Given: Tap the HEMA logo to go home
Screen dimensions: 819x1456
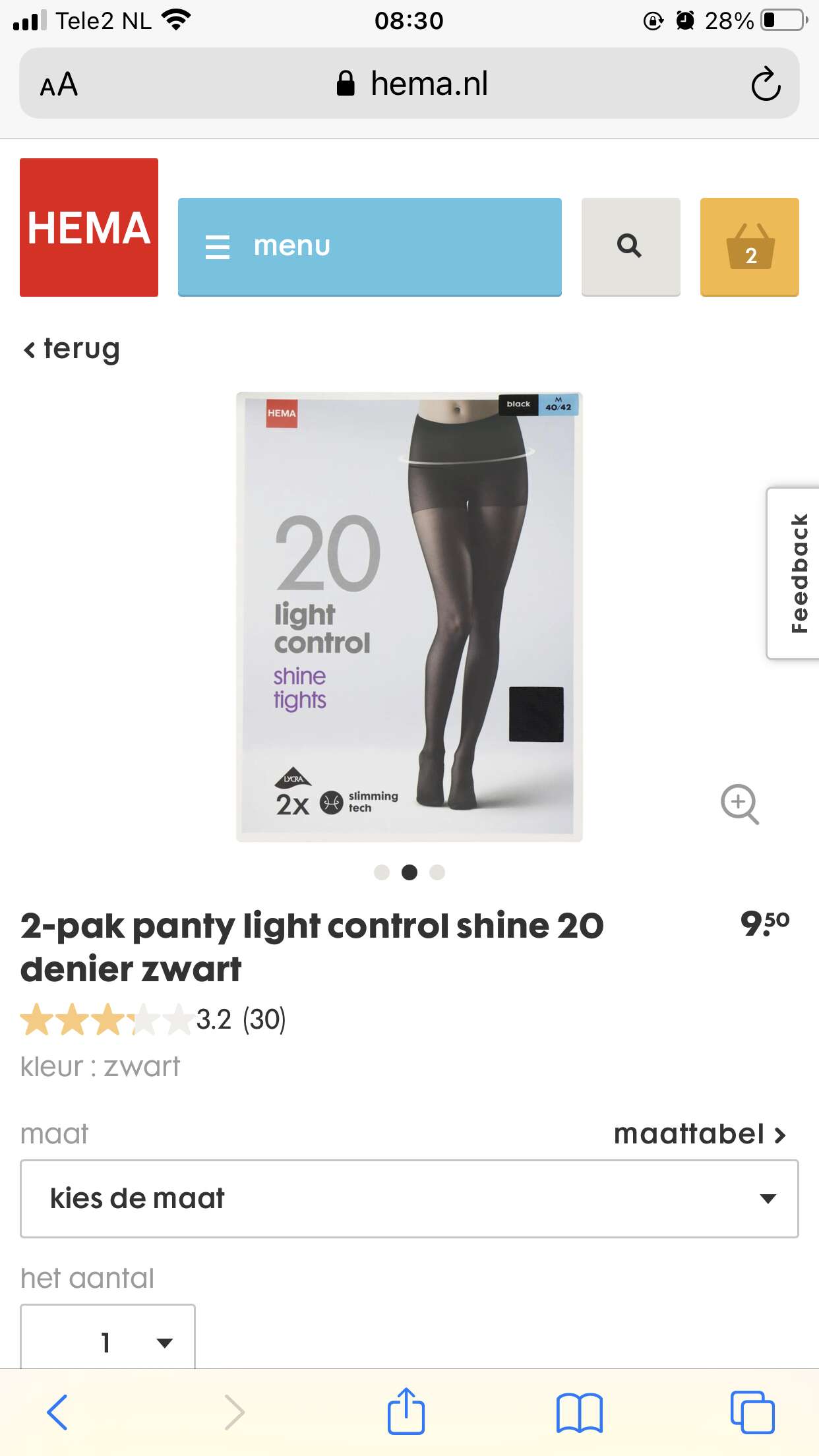Looking at the screenshot, I should click(89, 228).
